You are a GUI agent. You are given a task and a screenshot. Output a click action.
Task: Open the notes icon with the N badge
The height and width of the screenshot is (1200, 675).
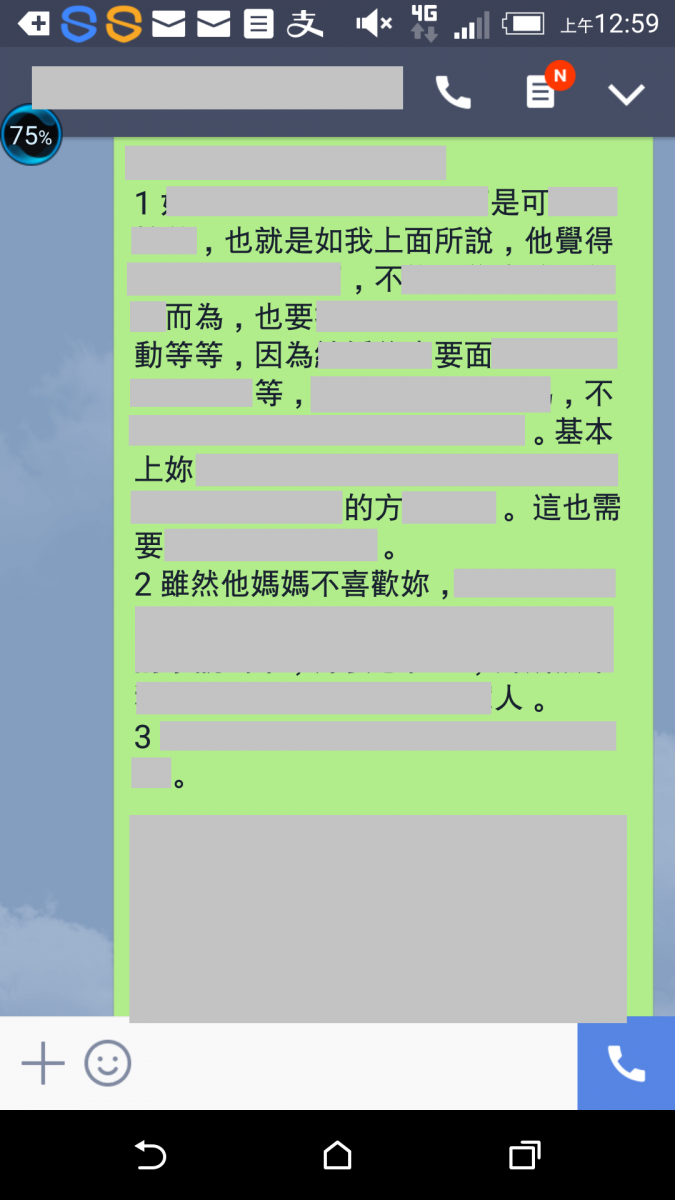click(x=541, y=92)
